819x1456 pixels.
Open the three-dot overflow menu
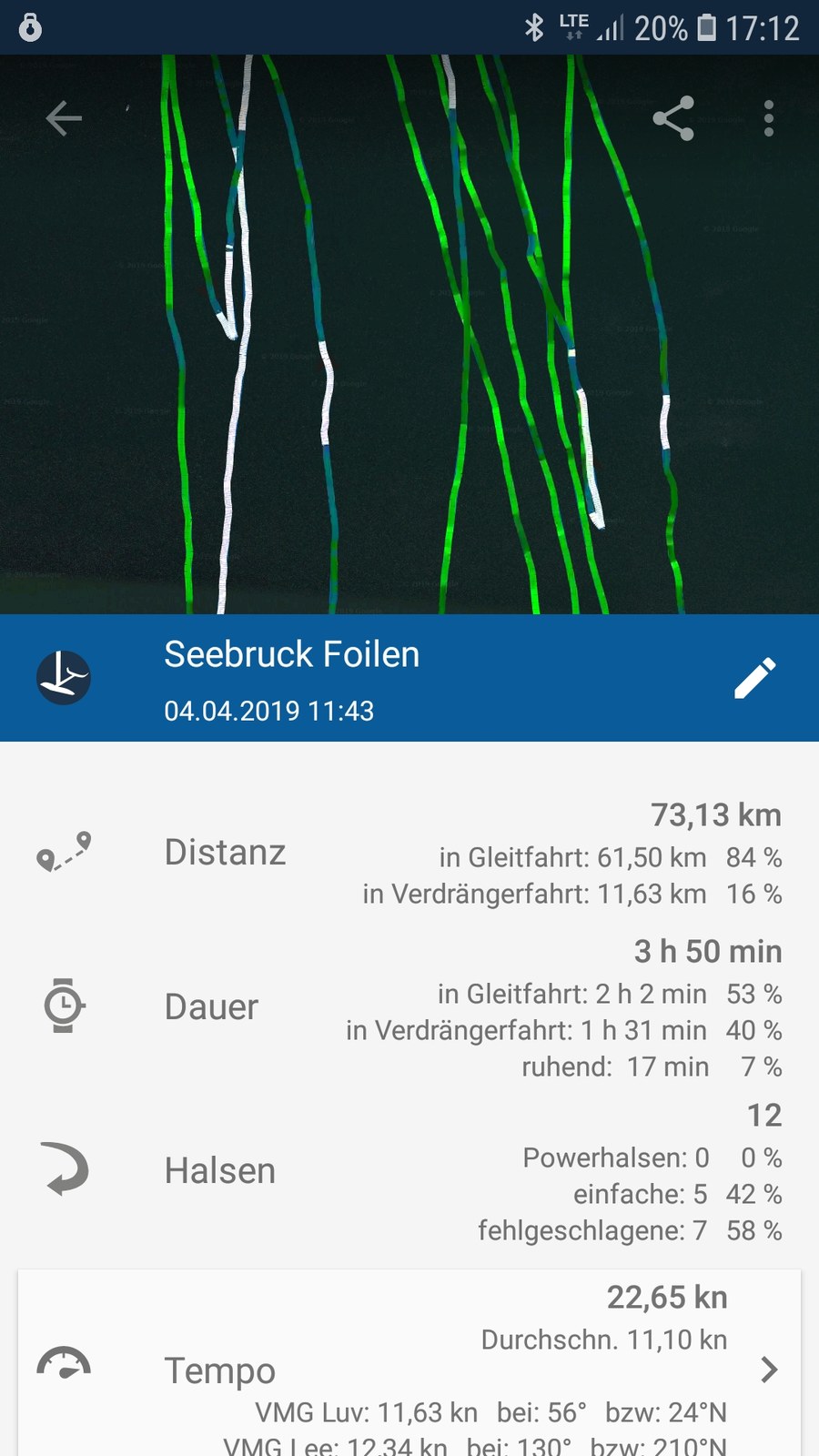(769, 118)
